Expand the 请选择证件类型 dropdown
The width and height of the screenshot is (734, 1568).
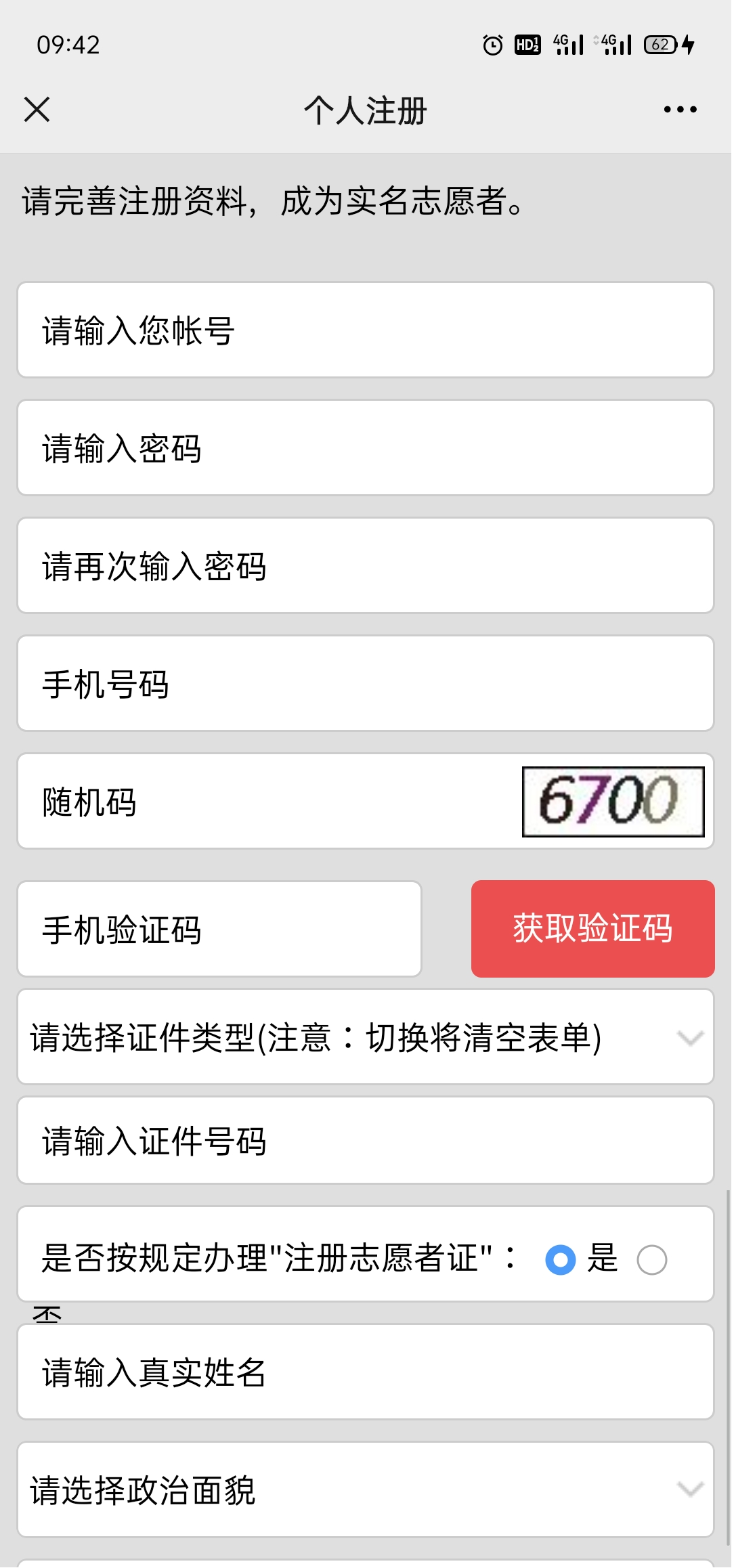tap(366, 1037)
